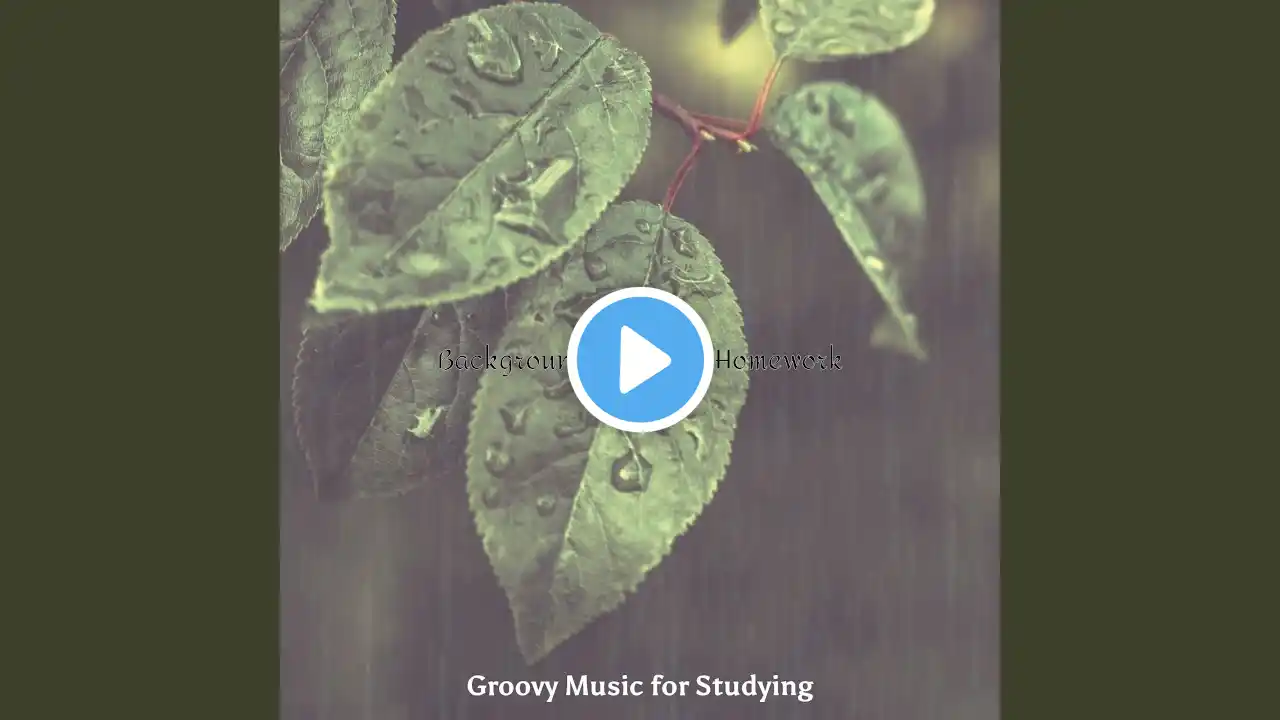Play the Groovy Music for Studying video
This screenshot has width=1280, height=720.
(640, 360)
